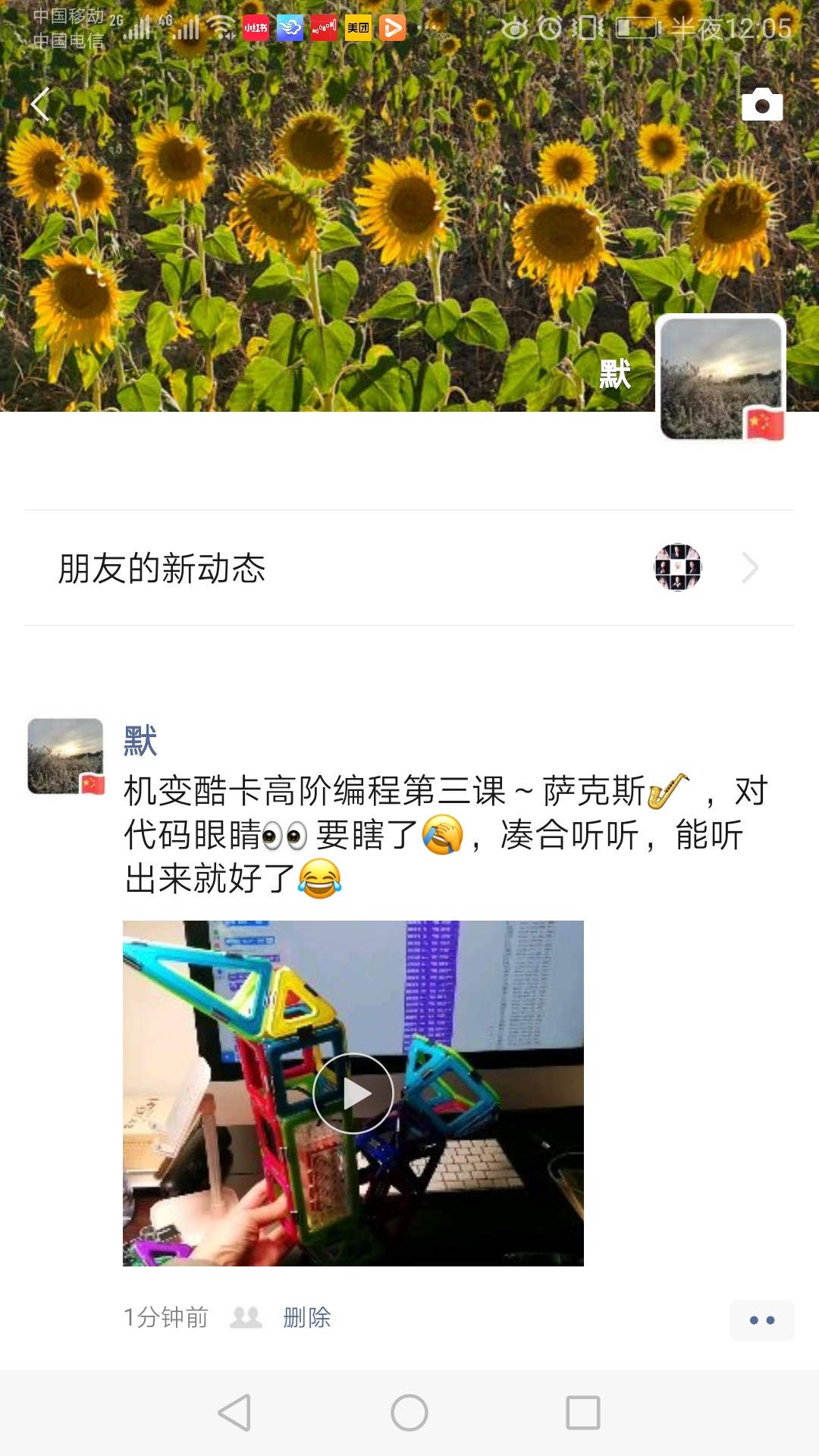Viewport: 819px width, 1456px height.
Task: Open the recent apps overview
Action: point(583,1413)
